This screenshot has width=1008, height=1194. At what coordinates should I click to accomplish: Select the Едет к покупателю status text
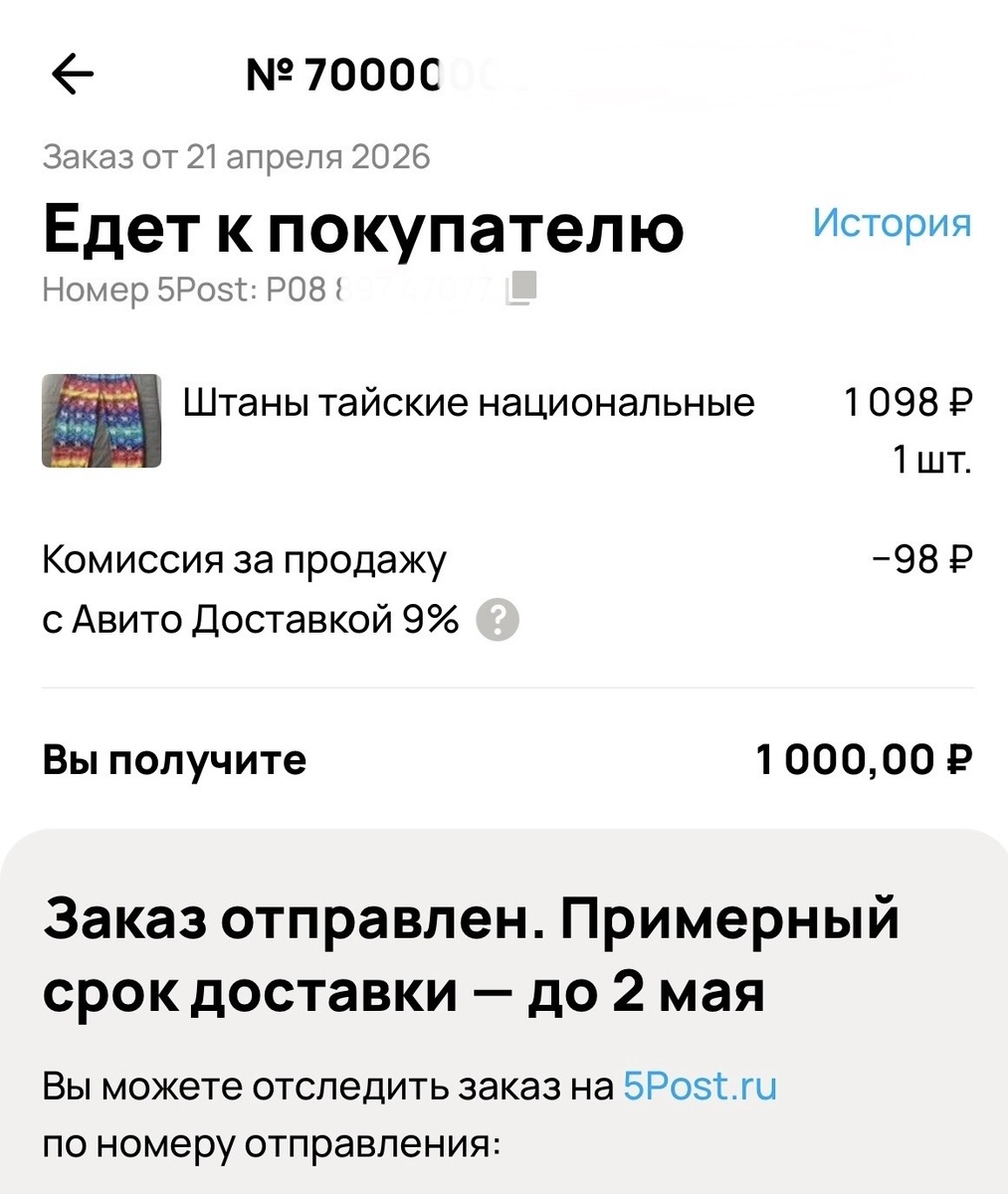362,227
